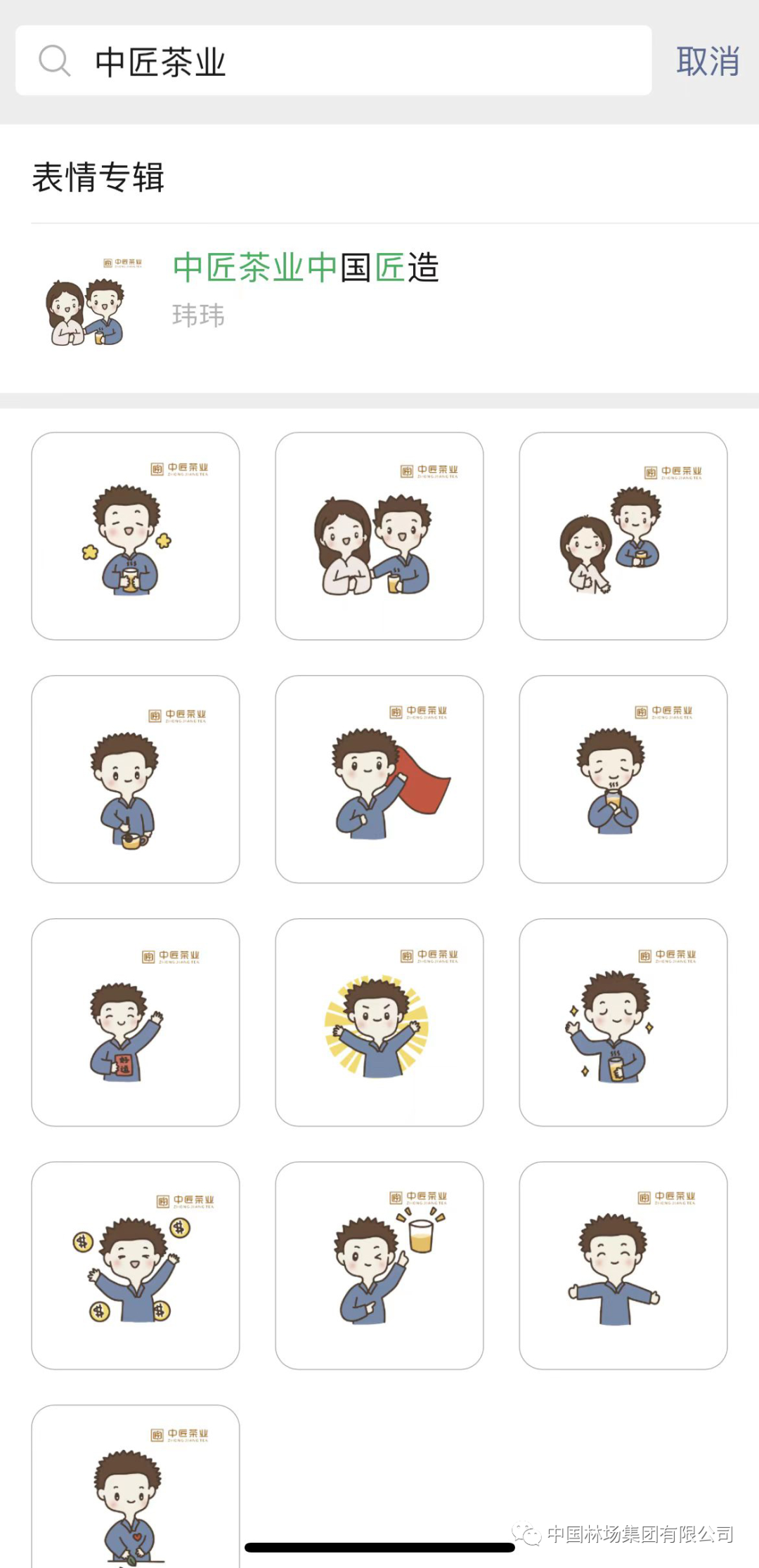Choose the sticker with yellow sunburst background
This screenshot has width=759, height=1568.
379,1022
